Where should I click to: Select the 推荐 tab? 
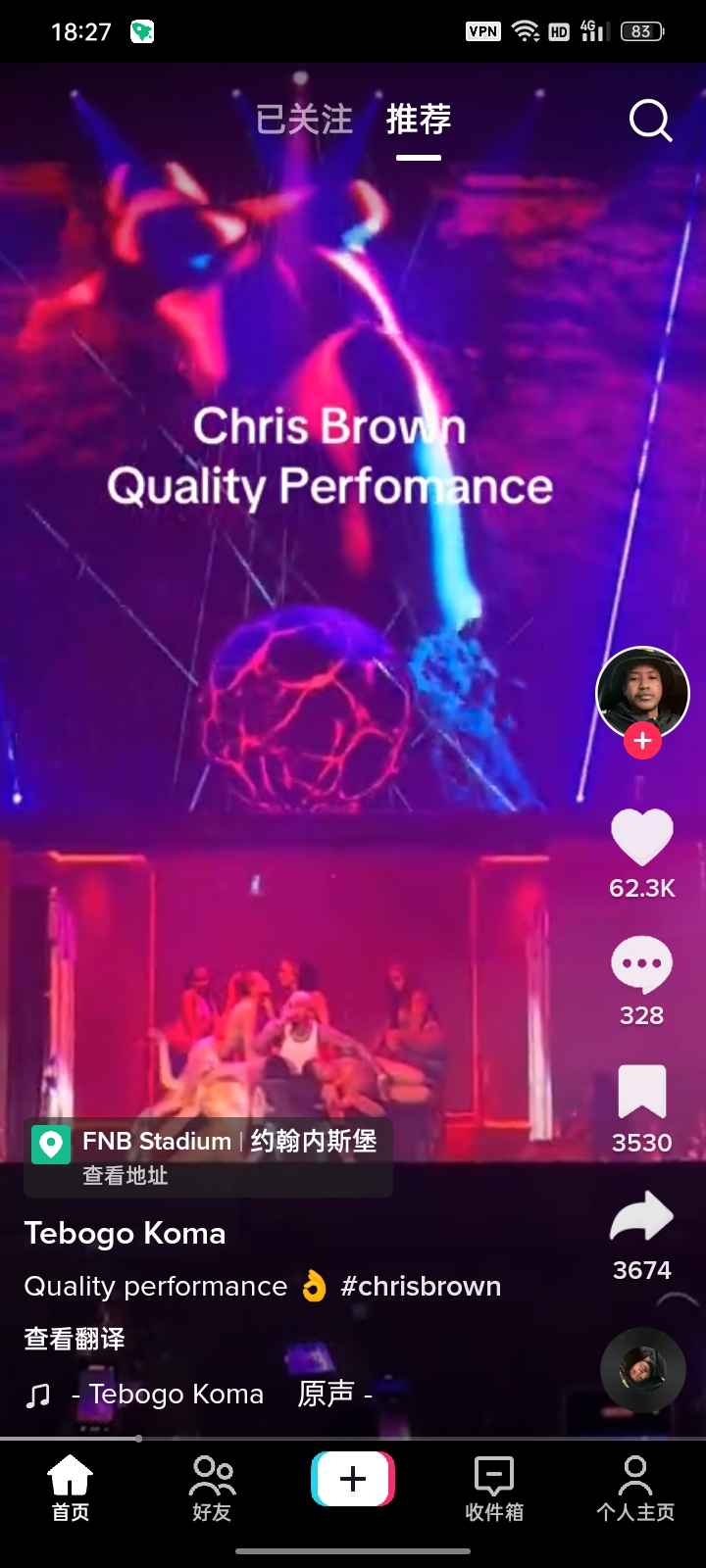coord(419,120)
